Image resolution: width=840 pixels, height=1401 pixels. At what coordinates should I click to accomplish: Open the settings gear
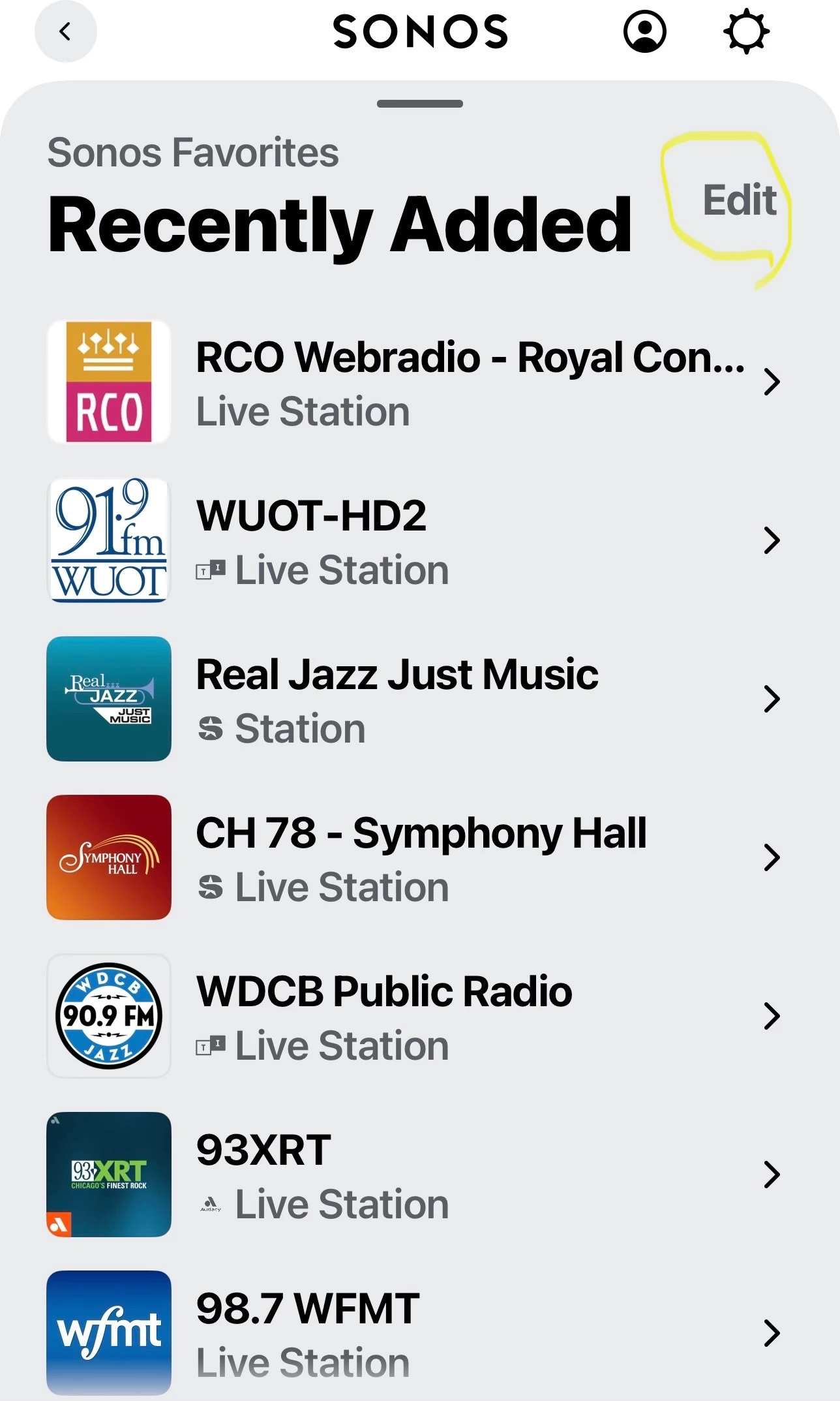point(746,31)
